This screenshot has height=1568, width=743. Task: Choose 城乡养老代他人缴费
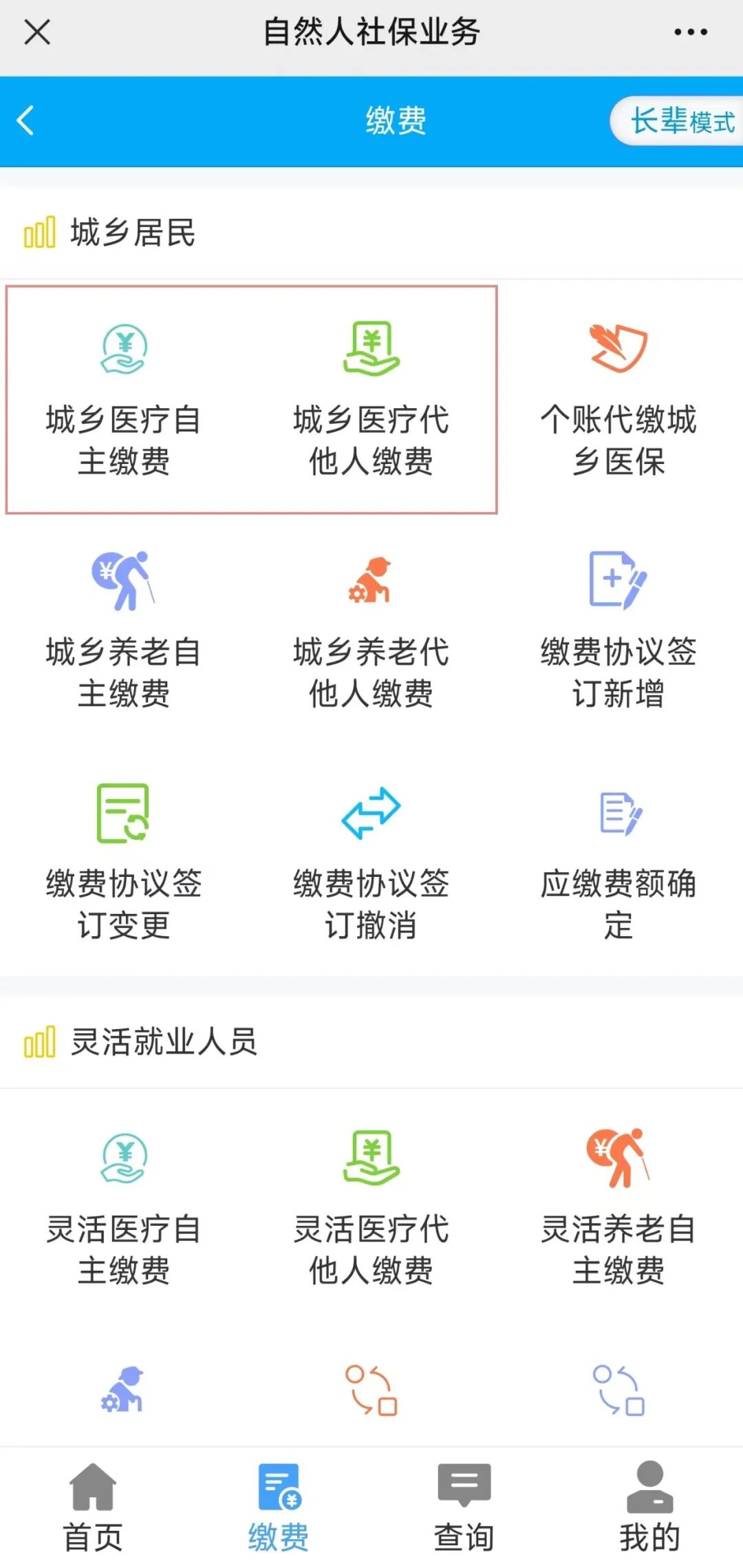[x=371, y=631]
